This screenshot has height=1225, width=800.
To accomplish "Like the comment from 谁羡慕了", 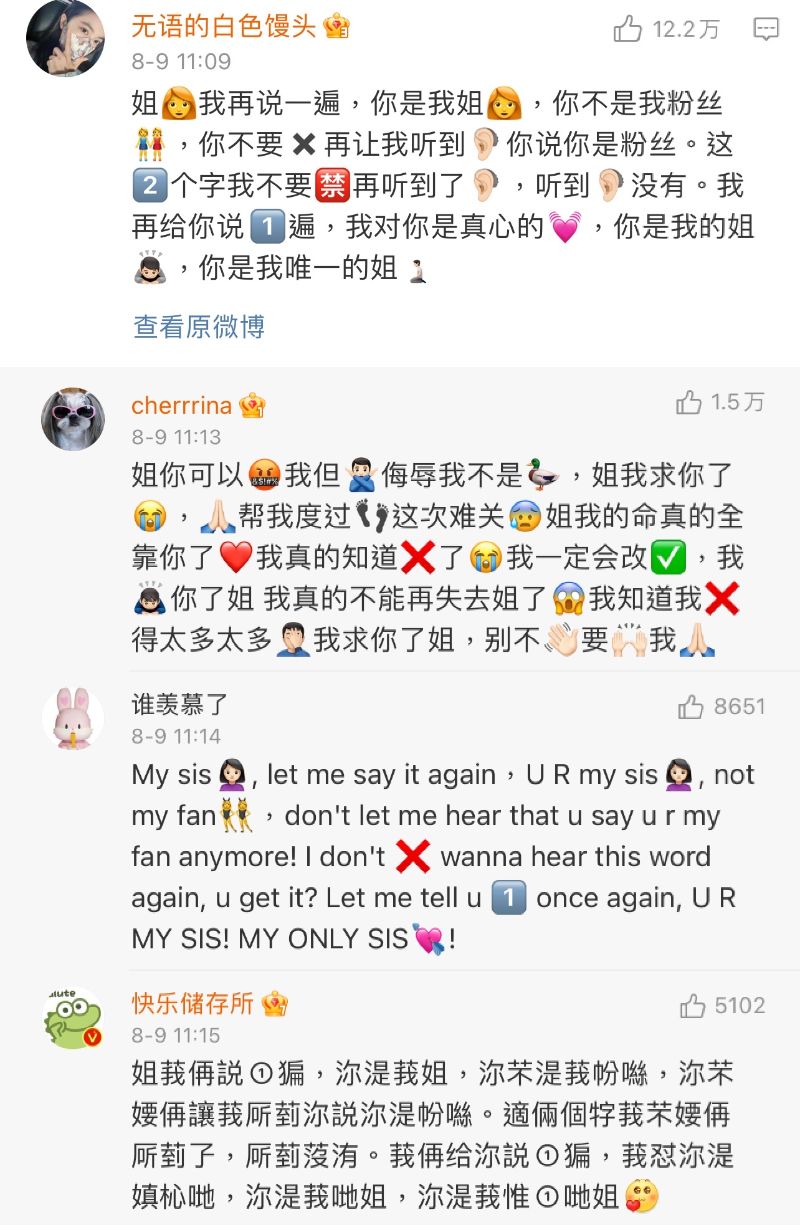I will (x=691, y=707).
